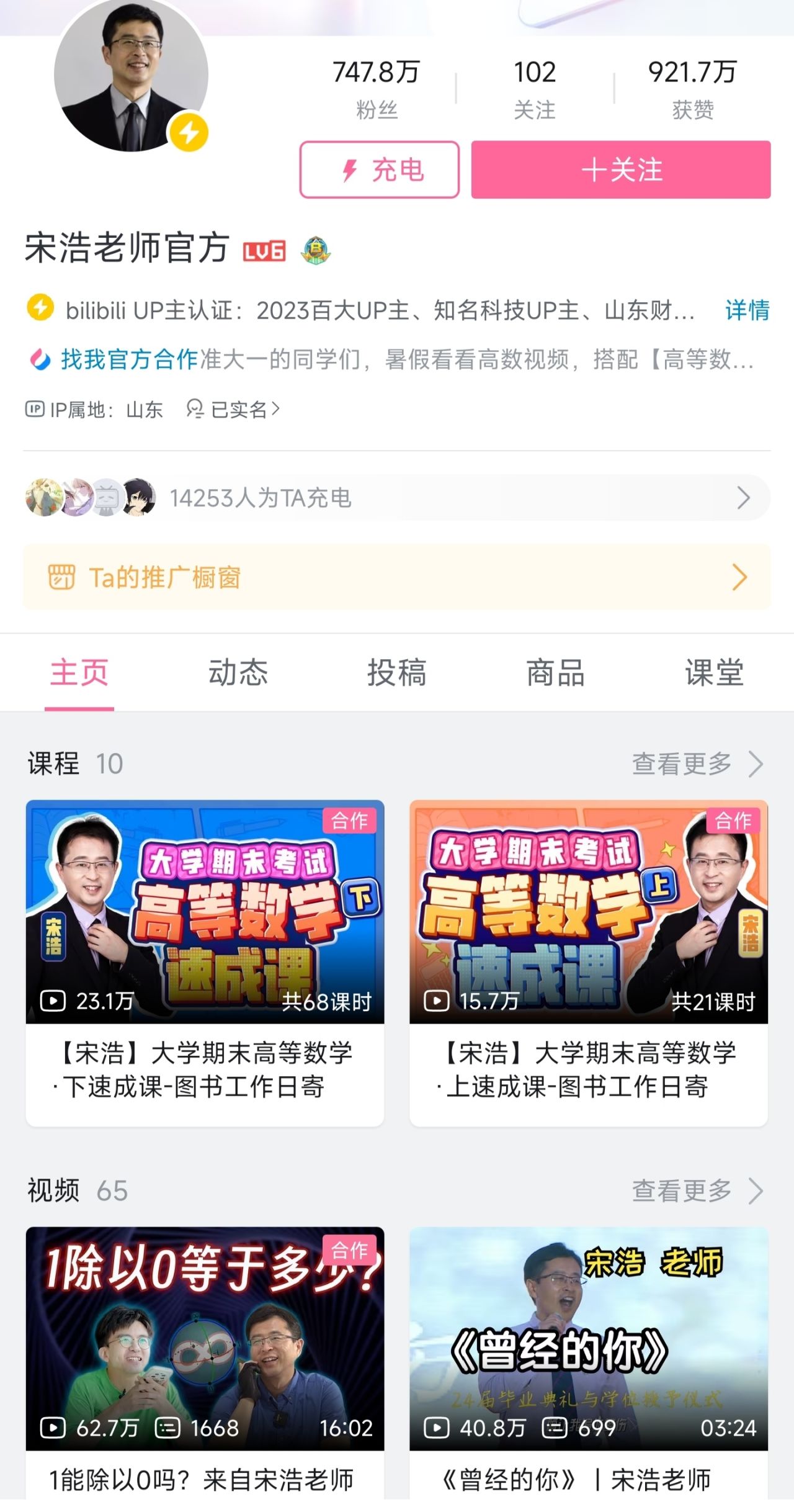The image size is (794, 1512).
Task: Open the 高等数学上速成课 course card
Action: pos(589,962)
